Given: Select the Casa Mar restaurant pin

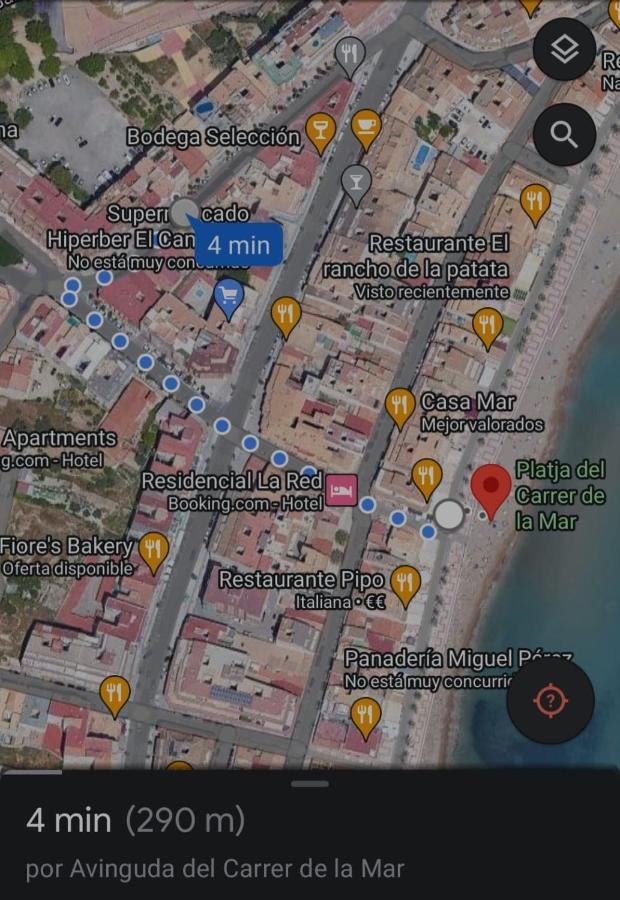Looking at the screenshot, I should coord(400,406).
